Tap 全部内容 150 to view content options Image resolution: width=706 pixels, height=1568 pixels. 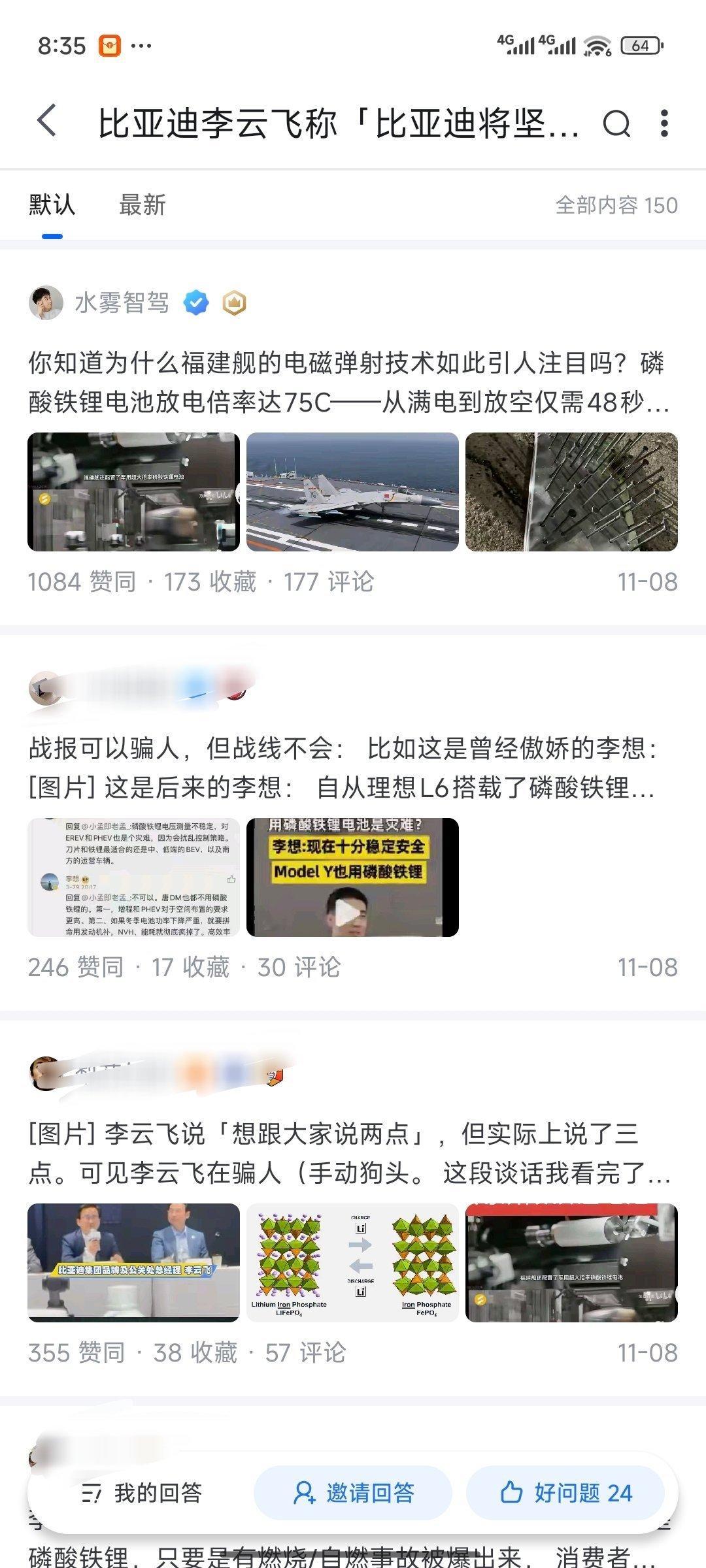615,205
